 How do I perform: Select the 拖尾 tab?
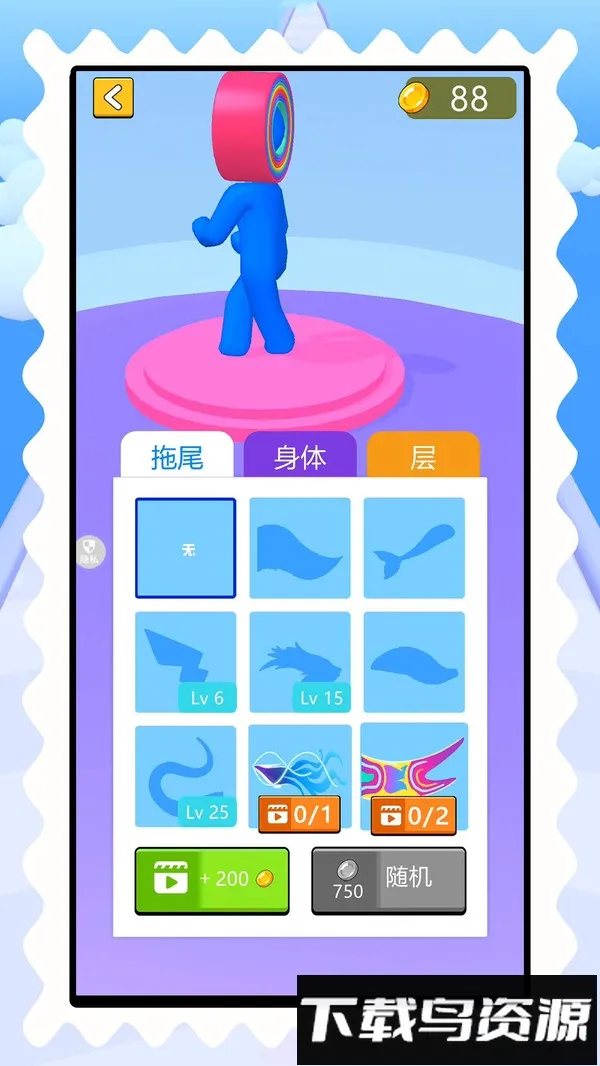pyautogui.click(x=177, y=457)
